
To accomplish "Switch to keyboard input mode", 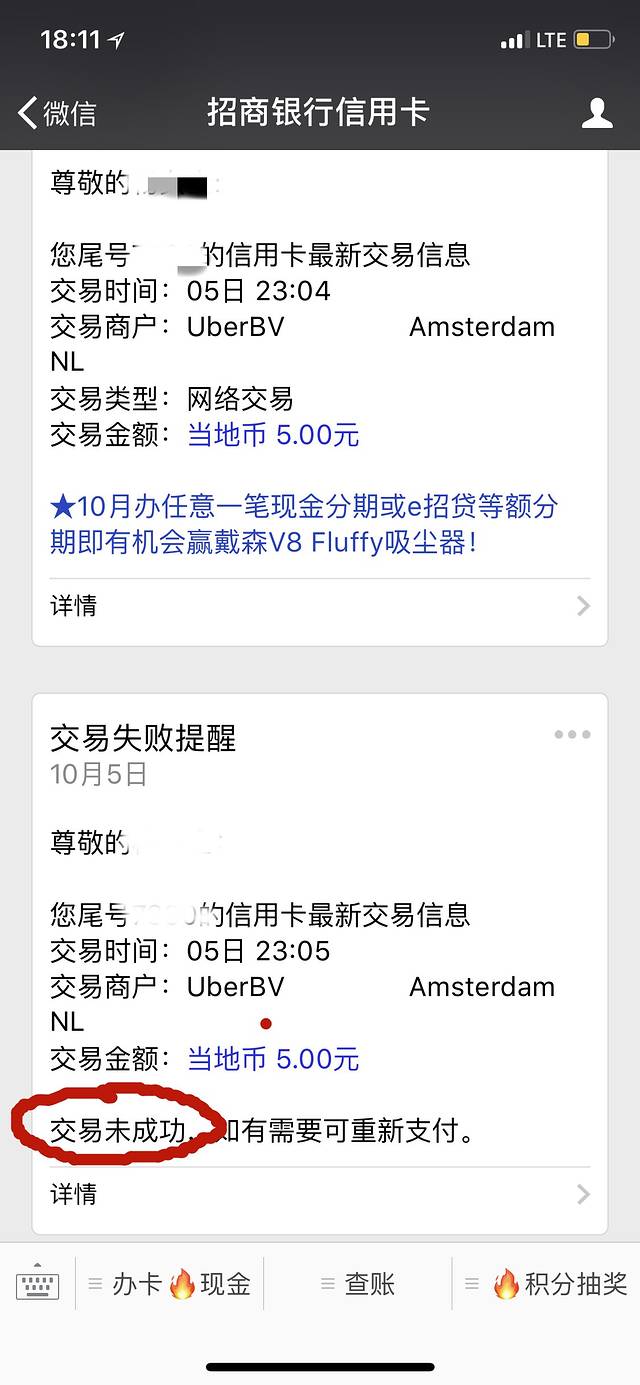I will 38,1285.
